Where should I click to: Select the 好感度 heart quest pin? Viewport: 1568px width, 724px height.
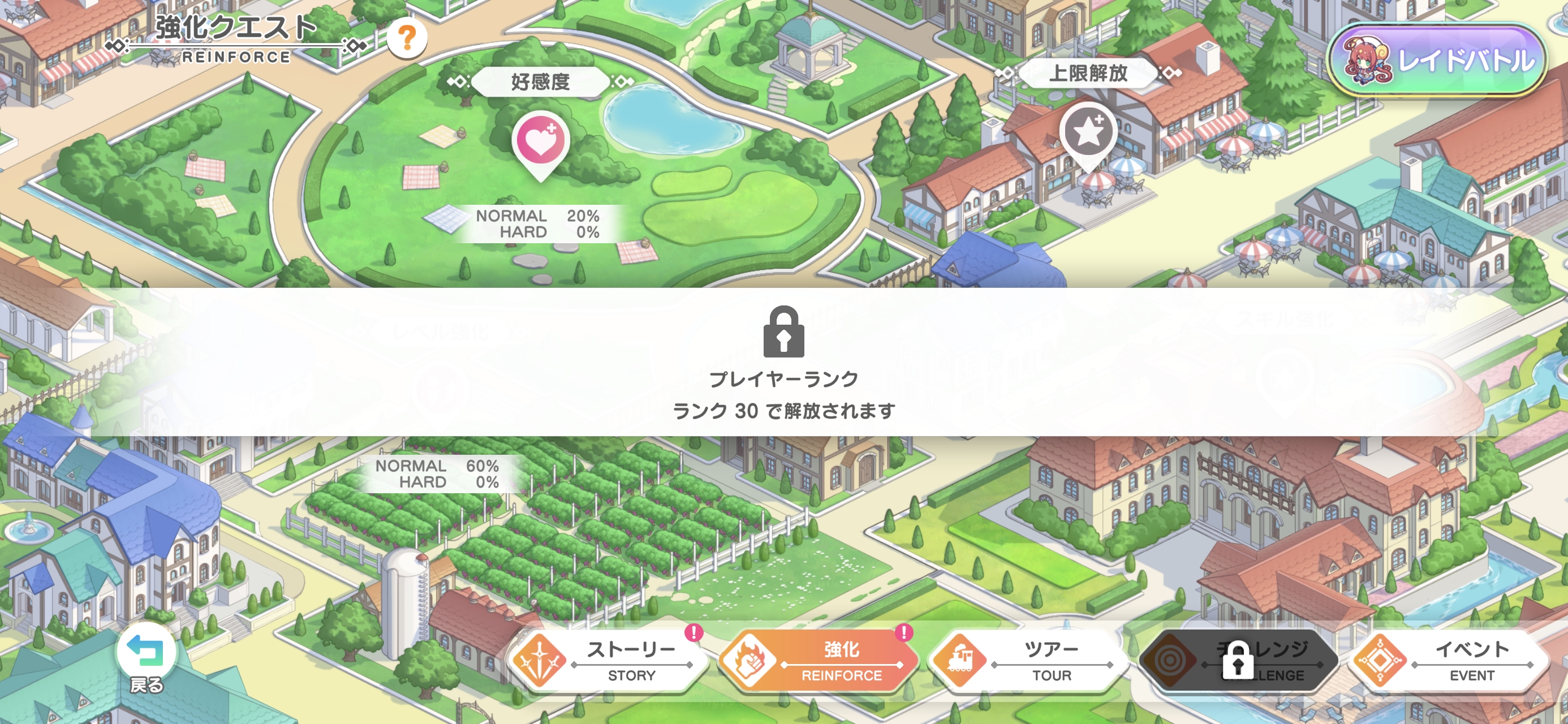pos(541,143)
